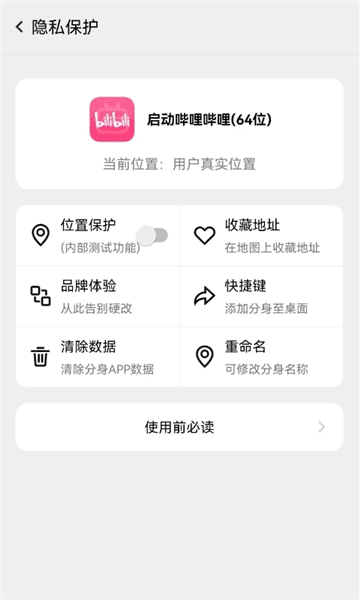The image size is (360, 600).
Task: Open 重命名 to rename the clone
Action: [x=261, y=357]
